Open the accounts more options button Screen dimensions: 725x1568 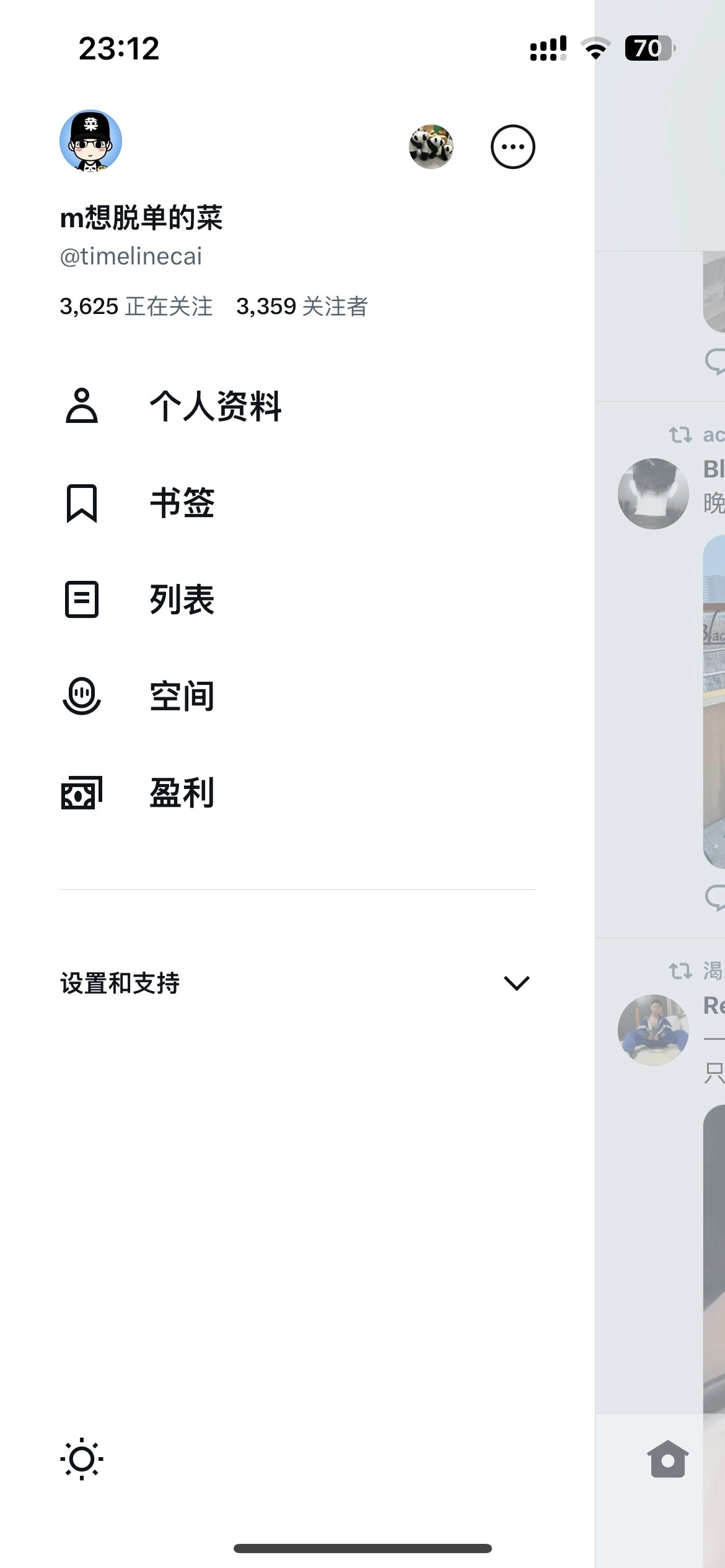[512, 147]
